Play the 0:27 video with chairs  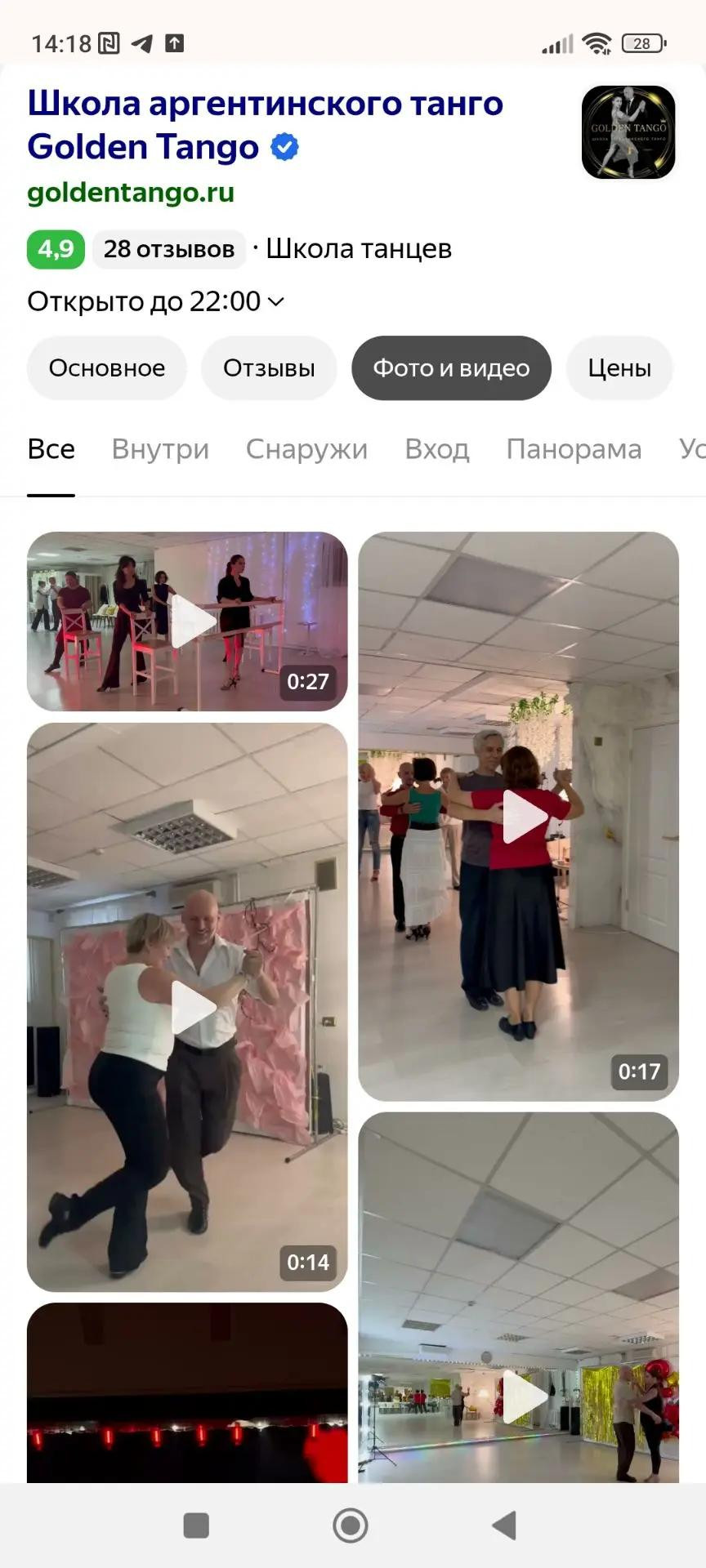(x=187, y=621)
